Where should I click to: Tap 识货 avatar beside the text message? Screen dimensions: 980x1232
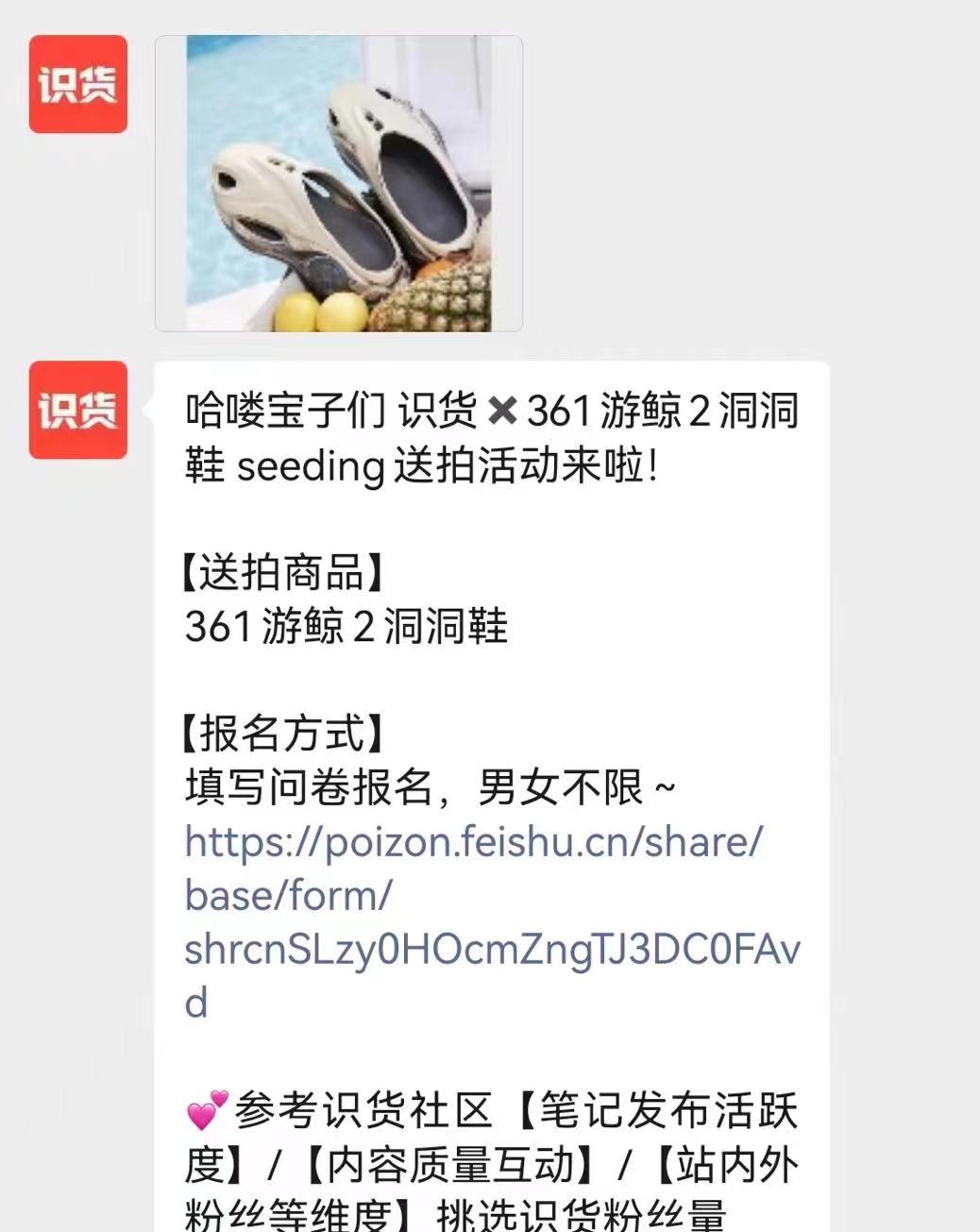tap(77, 410)
